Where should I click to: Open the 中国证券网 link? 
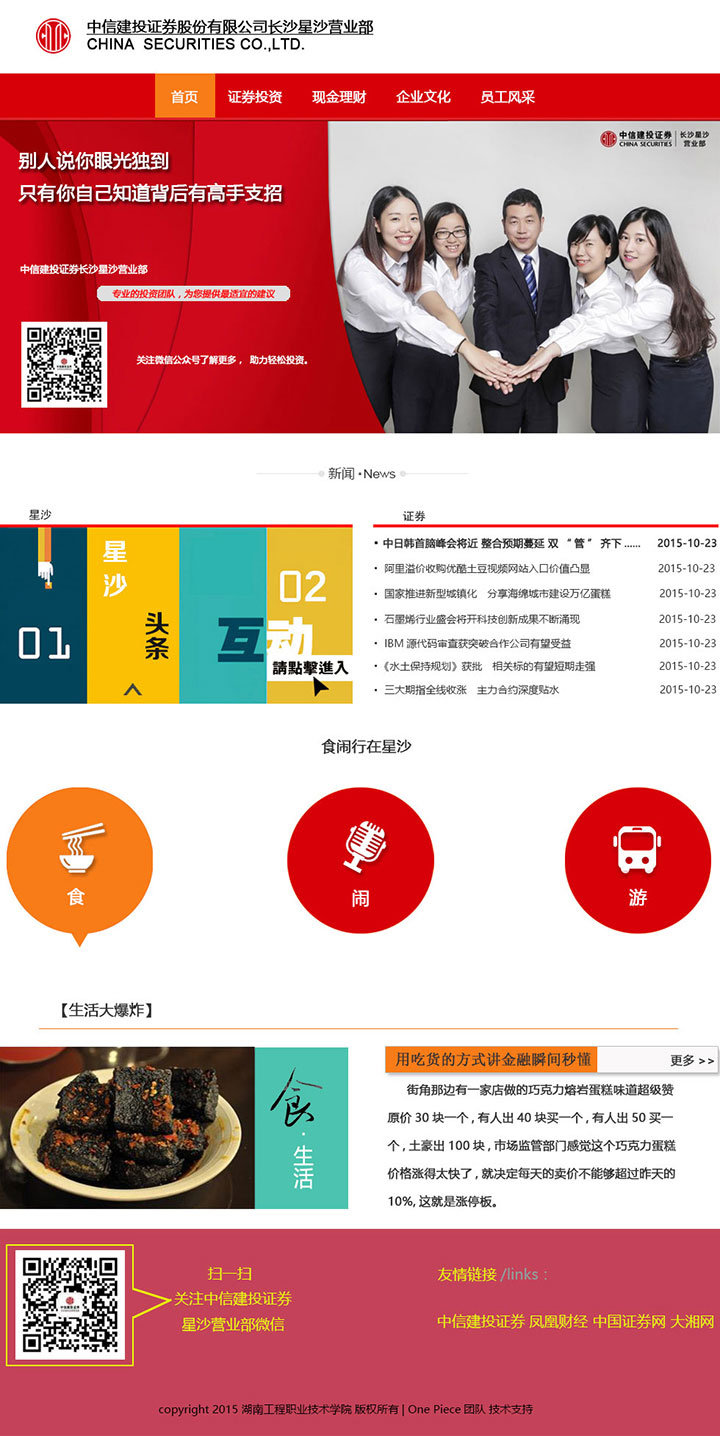629,1321
